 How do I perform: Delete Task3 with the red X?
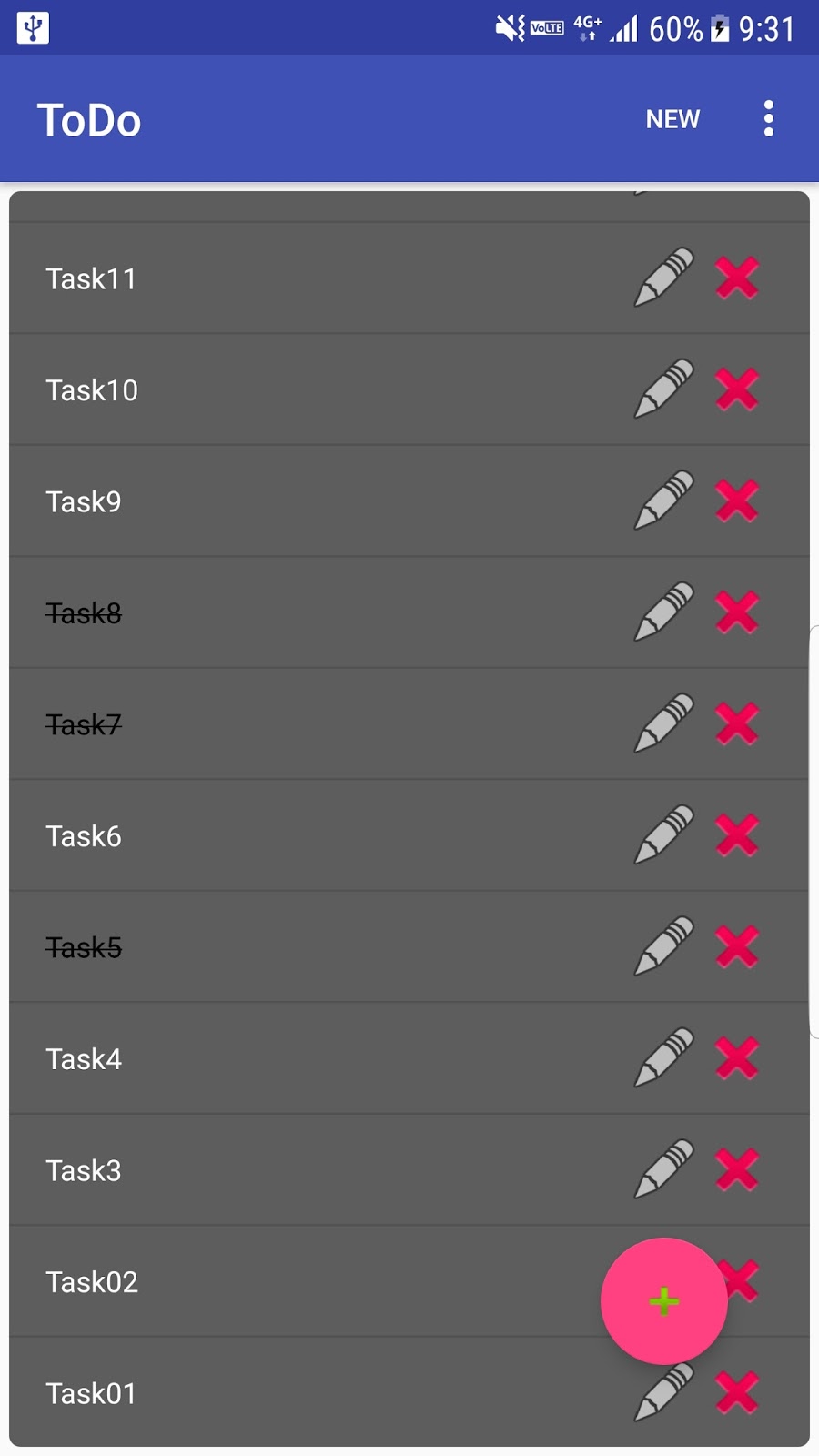(x=737, y=1169)
